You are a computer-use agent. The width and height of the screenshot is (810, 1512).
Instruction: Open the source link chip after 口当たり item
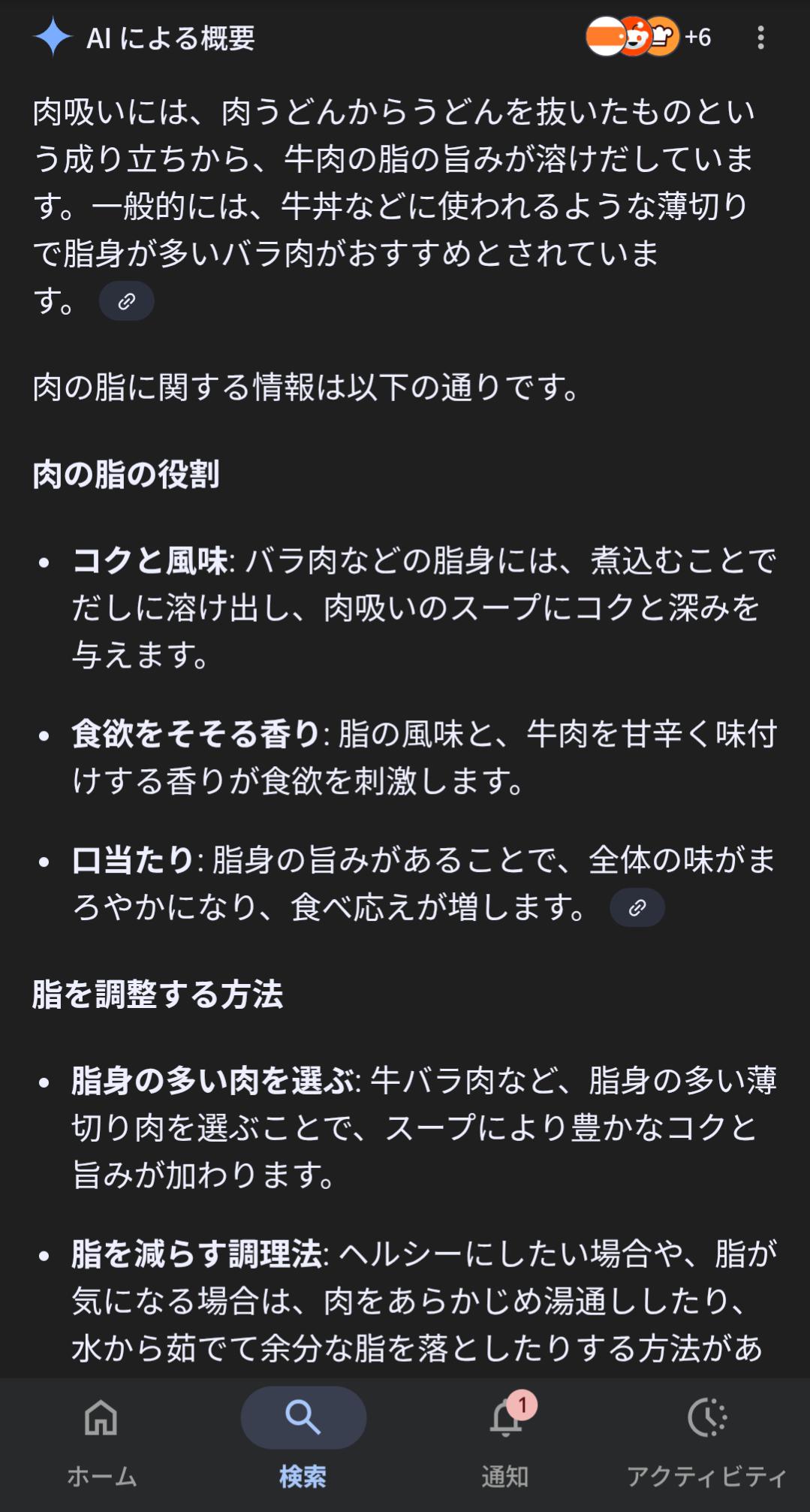click(637, 907)
